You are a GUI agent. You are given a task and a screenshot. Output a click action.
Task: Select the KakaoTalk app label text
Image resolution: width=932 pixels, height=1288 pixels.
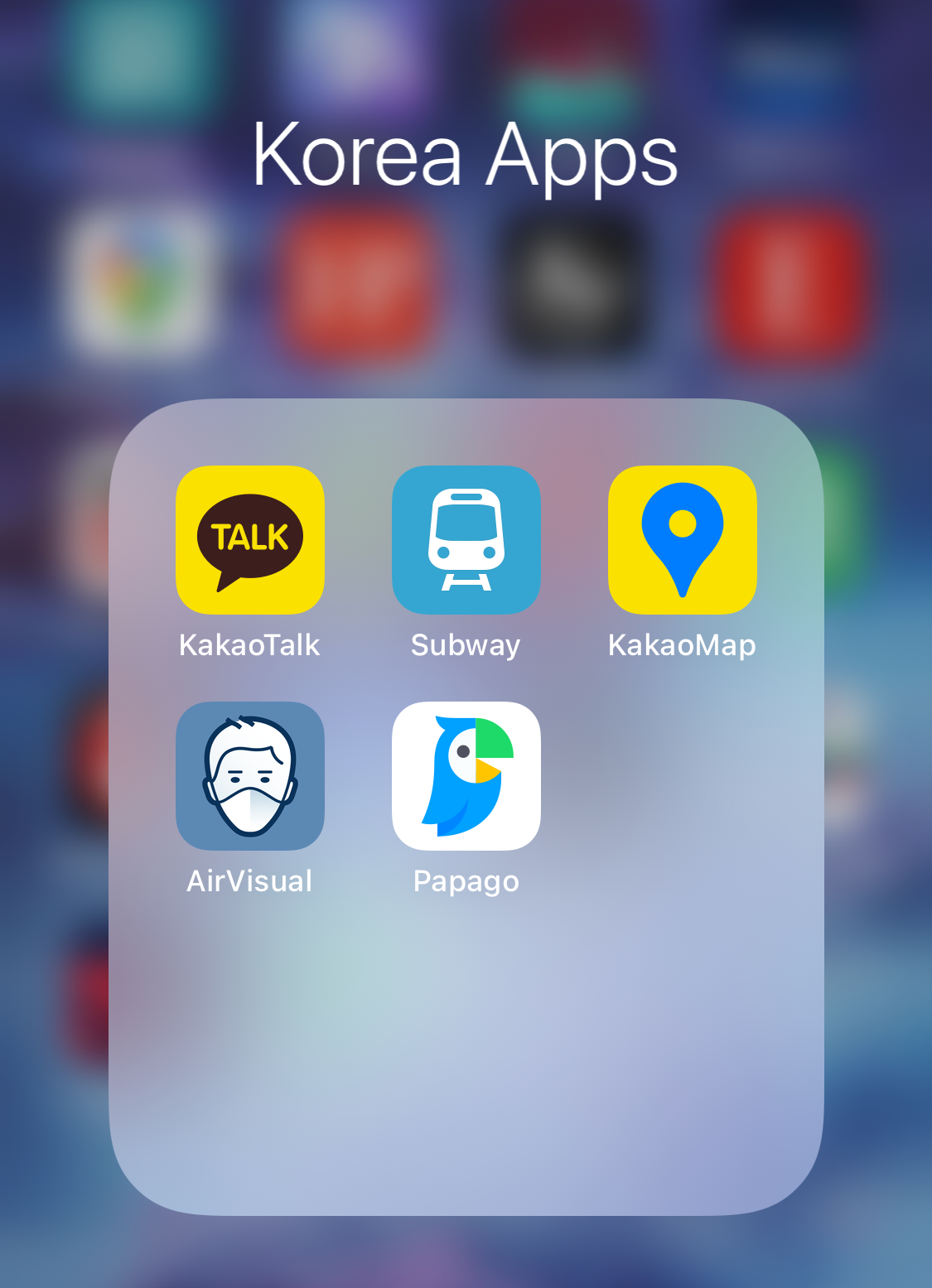pos(249,645)
